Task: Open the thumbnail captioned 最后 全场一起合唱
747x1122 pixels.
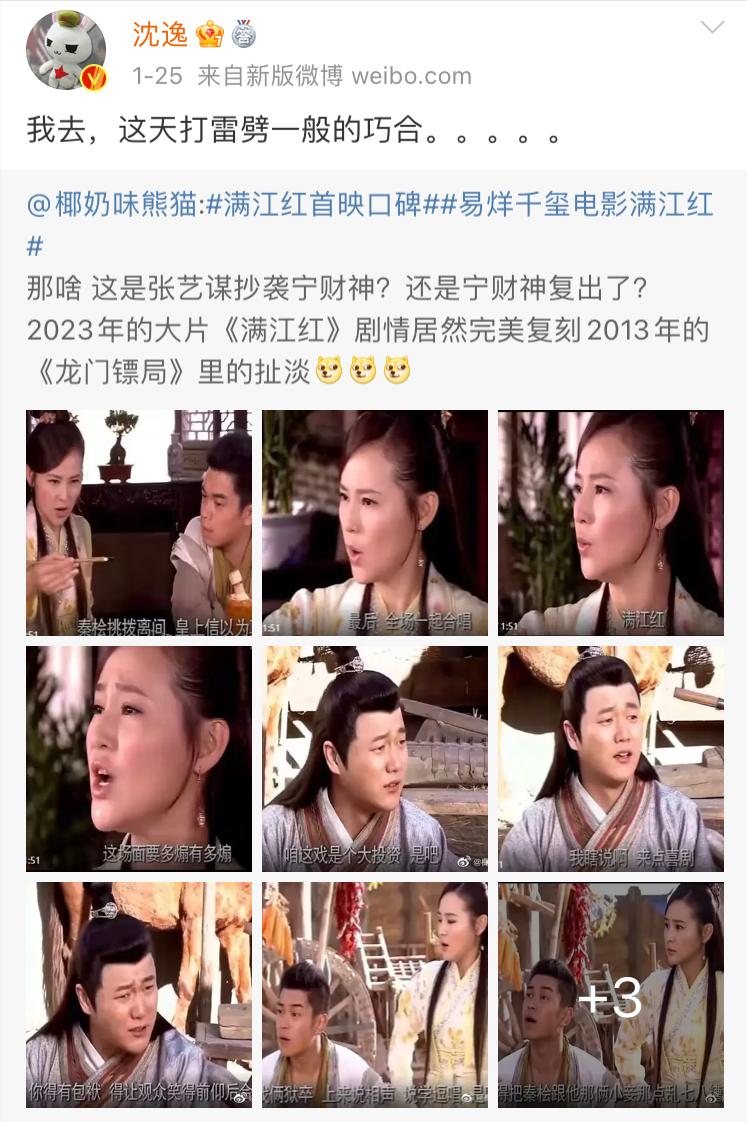Action: coord(374,521)
